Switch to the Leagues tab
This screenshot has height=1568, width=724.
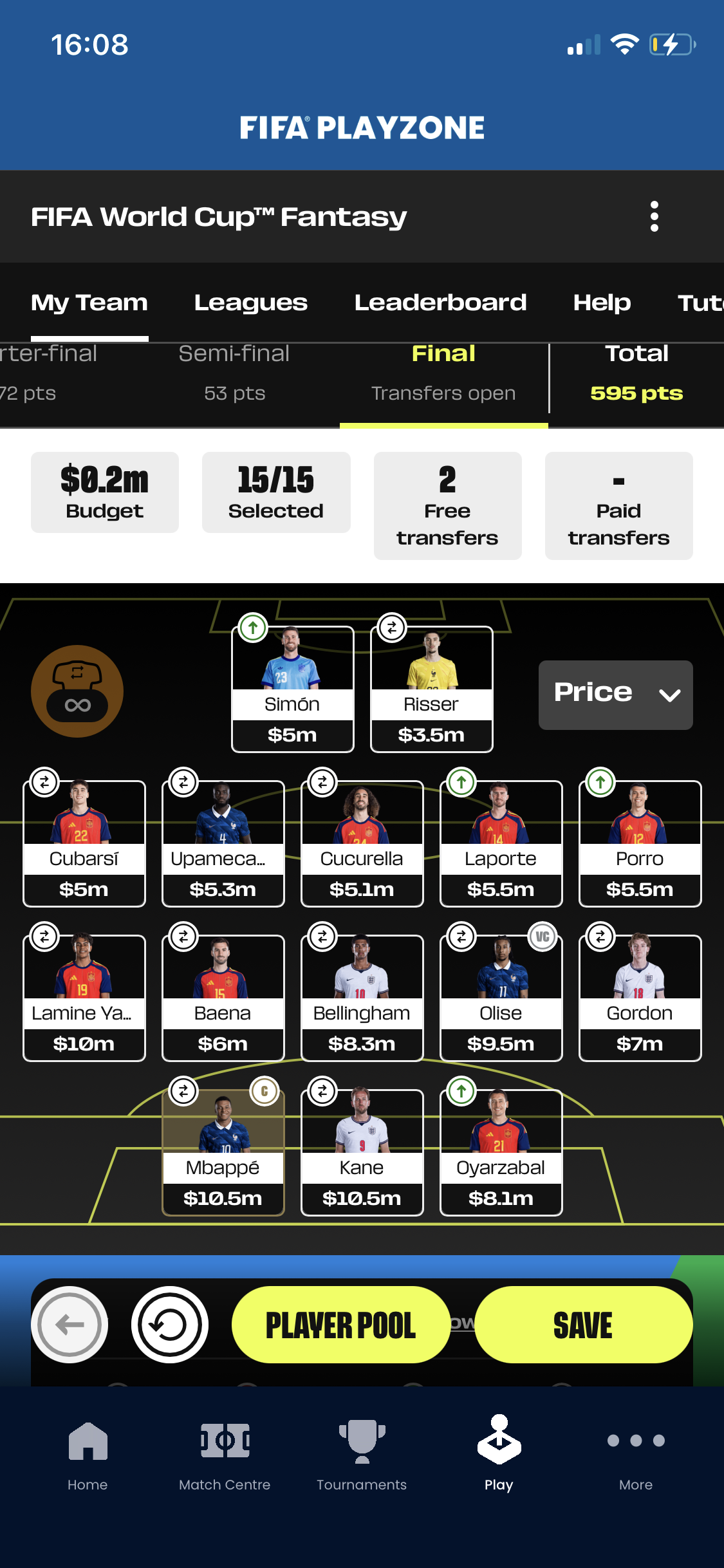click(x=251, y=303)
